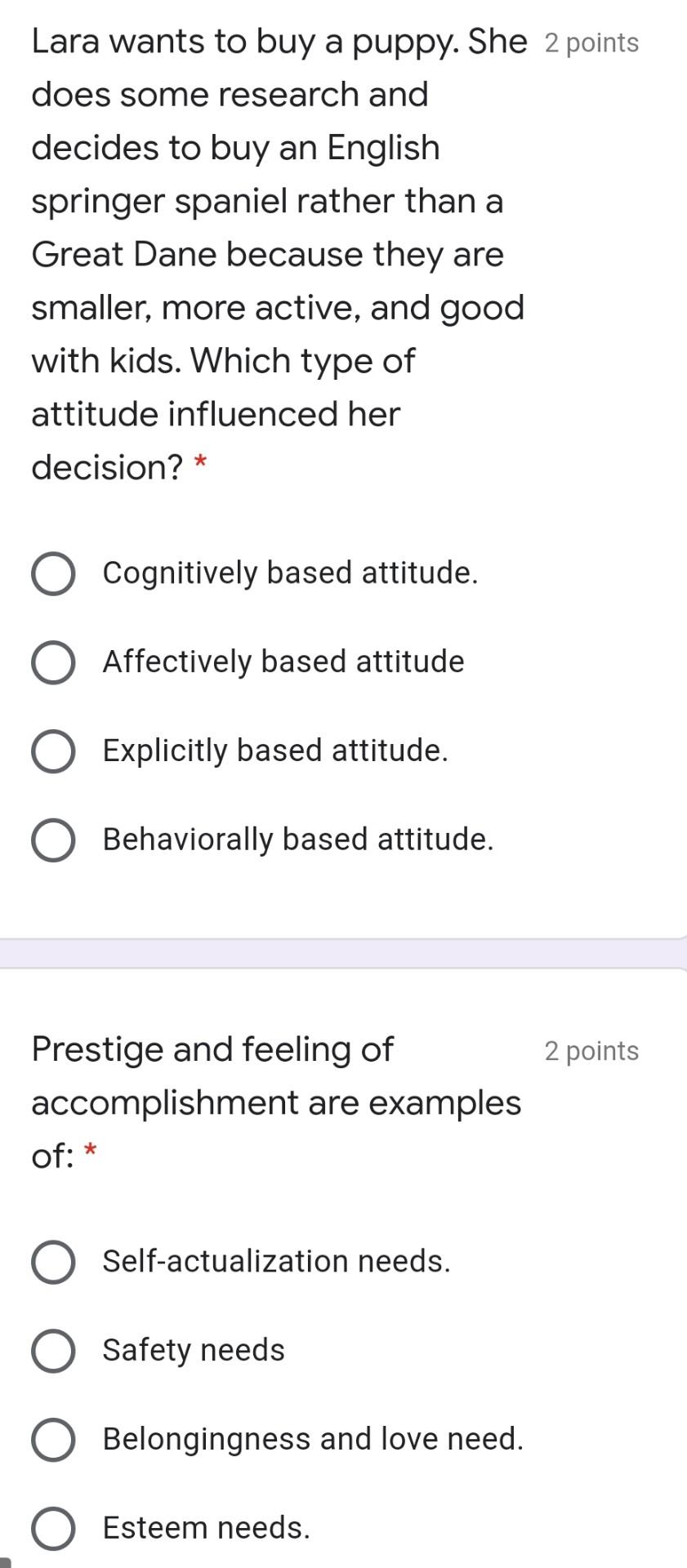This screenshot has width=687, height=1568.
Task: Select the Cognitively based attitude option
Action: pyautogui.click(x=54, y=573)
